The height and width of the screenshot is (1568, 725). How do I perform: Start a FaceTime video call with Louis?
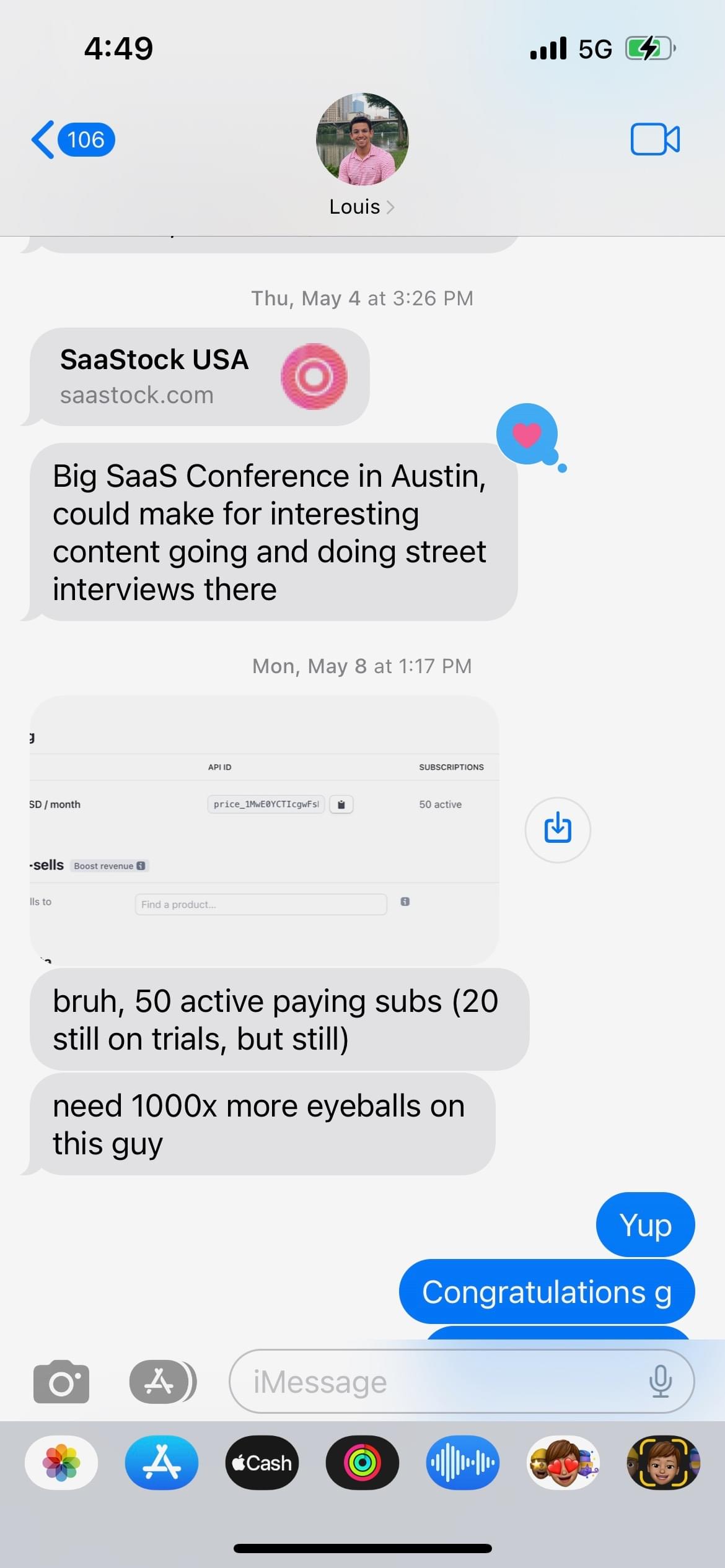[x=655, y=139]
